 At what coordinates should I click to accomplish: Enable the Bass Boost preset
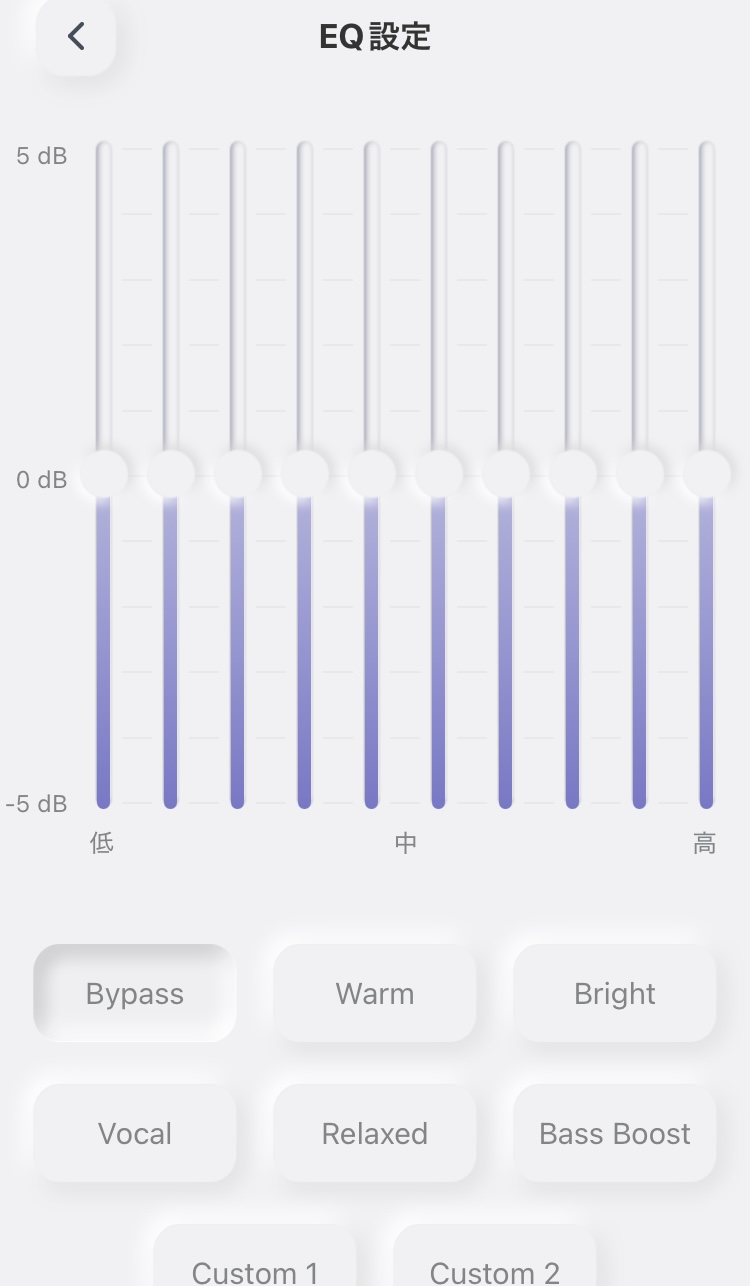[615, 1133]
